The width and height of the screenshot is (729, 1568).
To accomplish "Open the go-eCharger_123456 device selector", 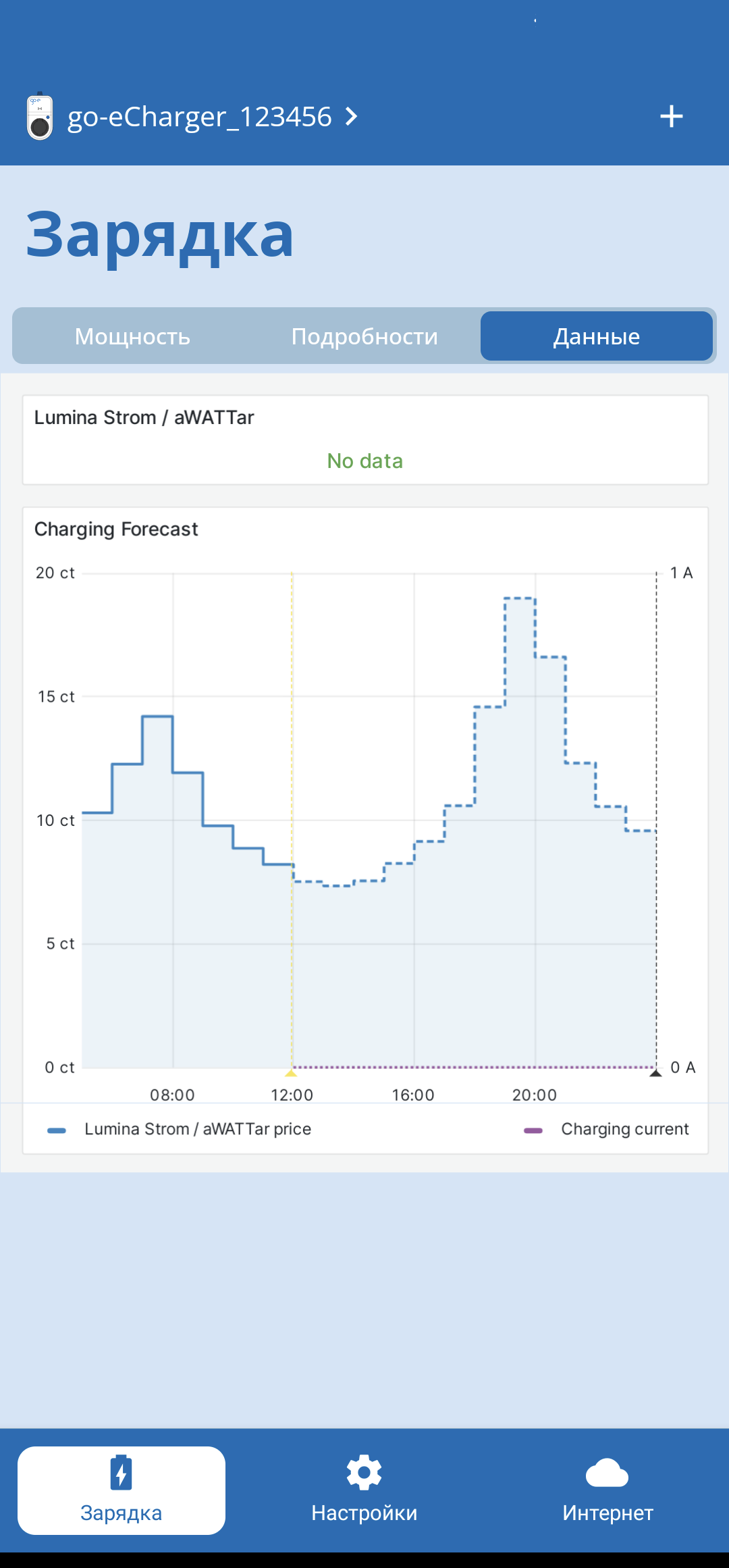I will (x=192, y=117).
